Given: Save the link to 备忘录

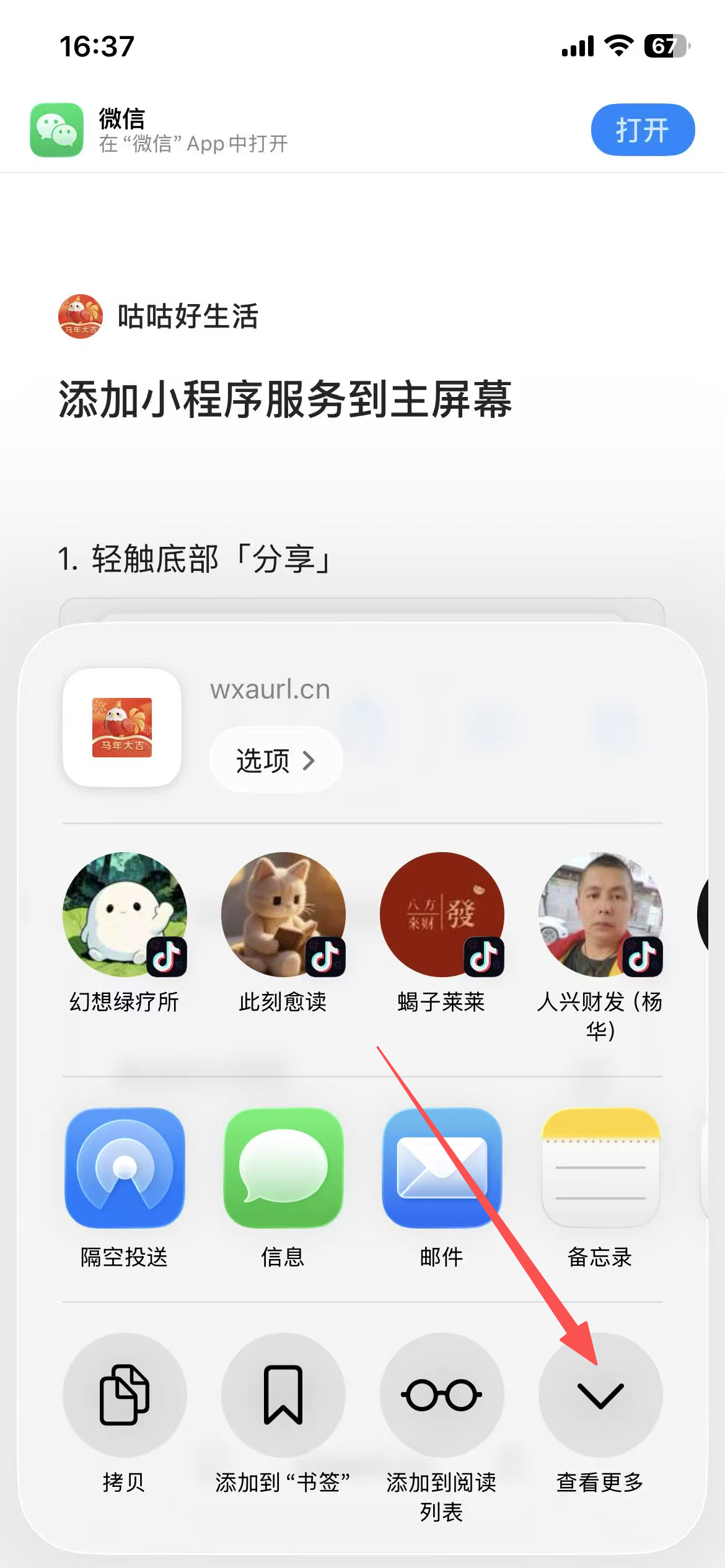Looking at the screenshot, I should click(600, 1168).
